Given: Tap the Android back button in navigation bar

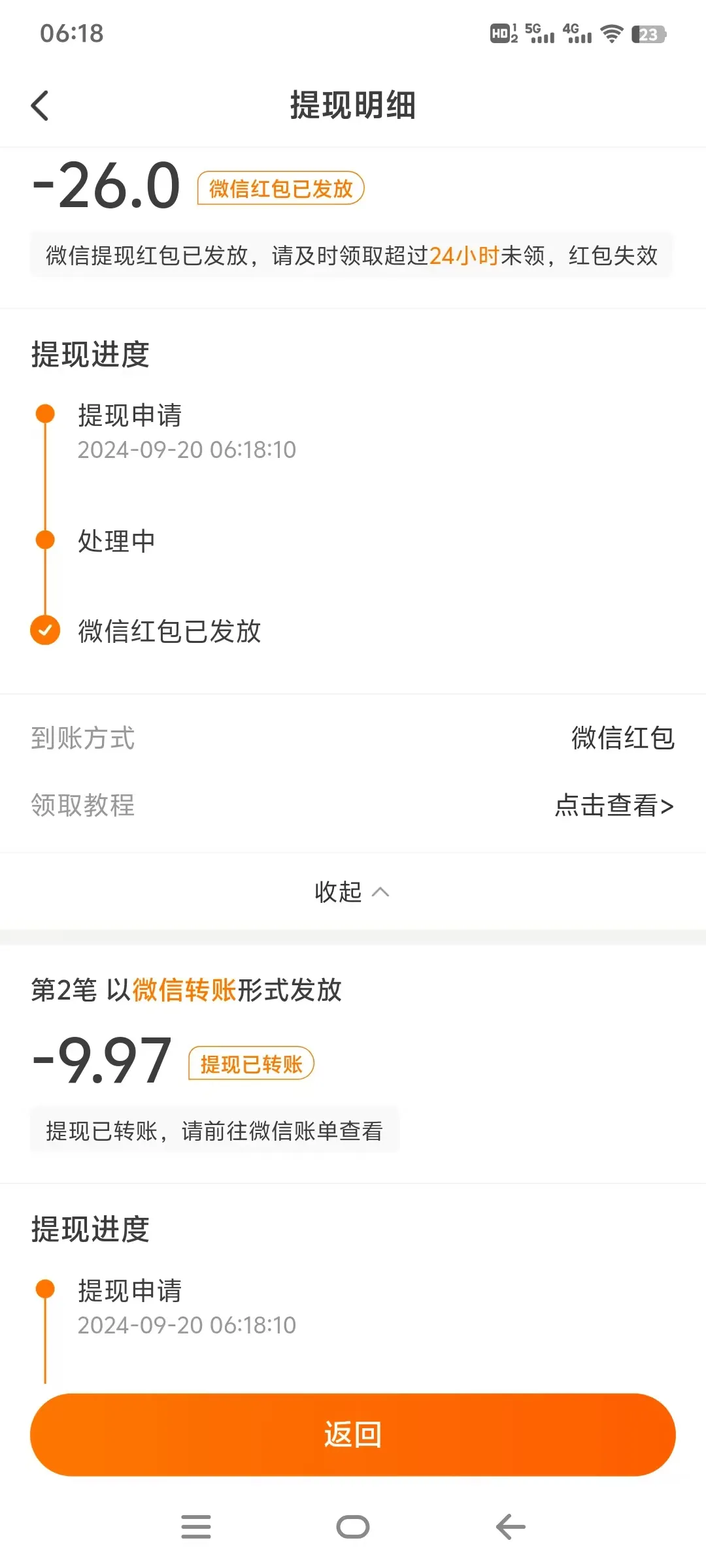Looking at the screenshot, I should [x=509, y=1527].
